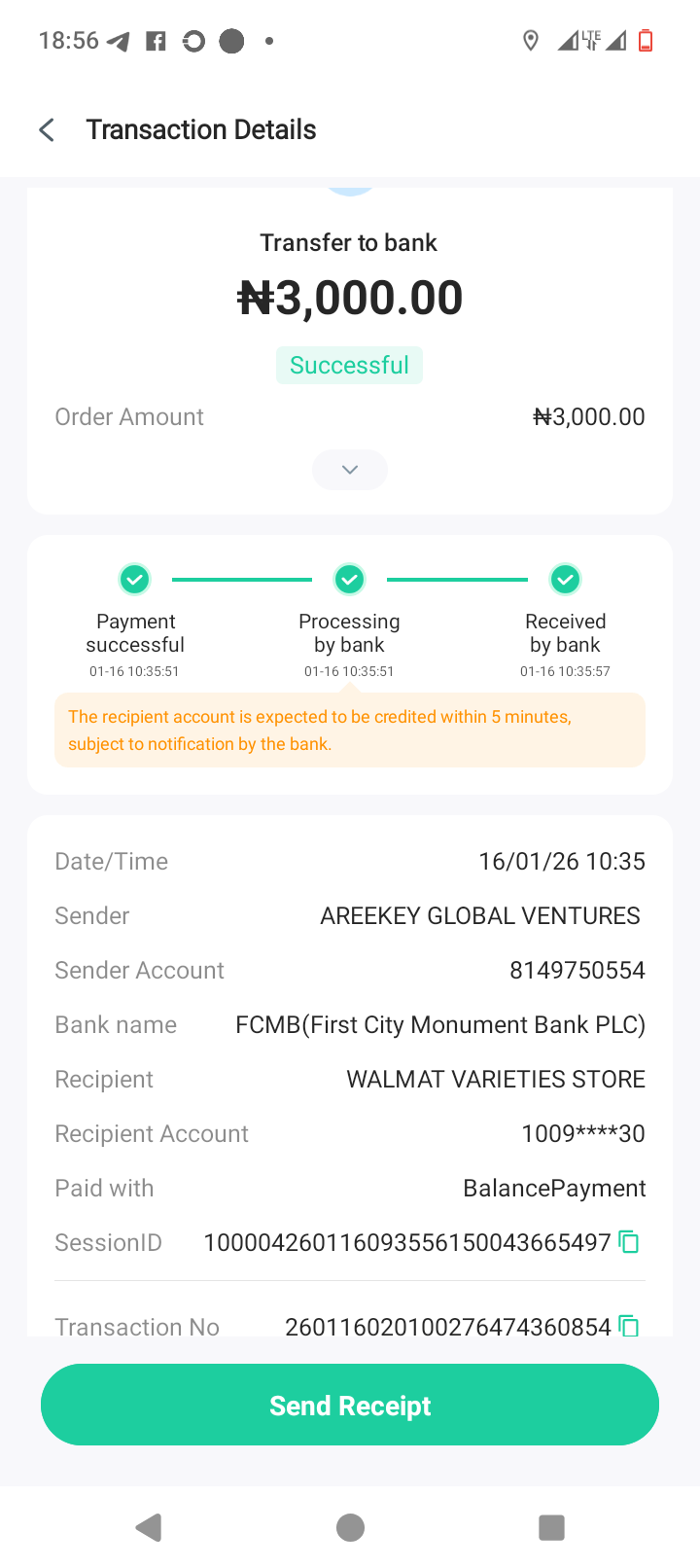Copy the Transaction No
700x1568 pixels.
pos(629,1325)
